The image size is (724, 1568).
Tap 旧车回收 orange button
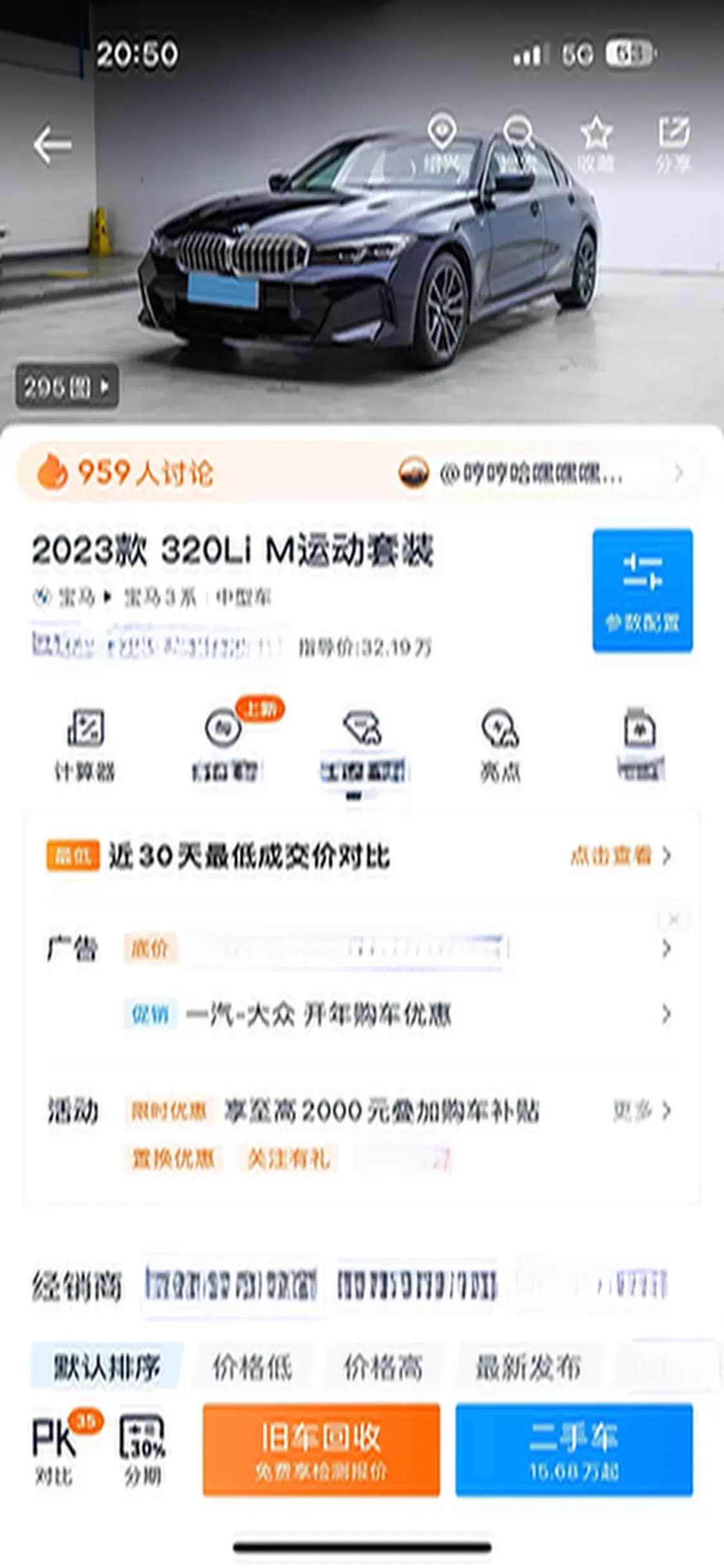pyautogui.click(x=321, y=1450)
